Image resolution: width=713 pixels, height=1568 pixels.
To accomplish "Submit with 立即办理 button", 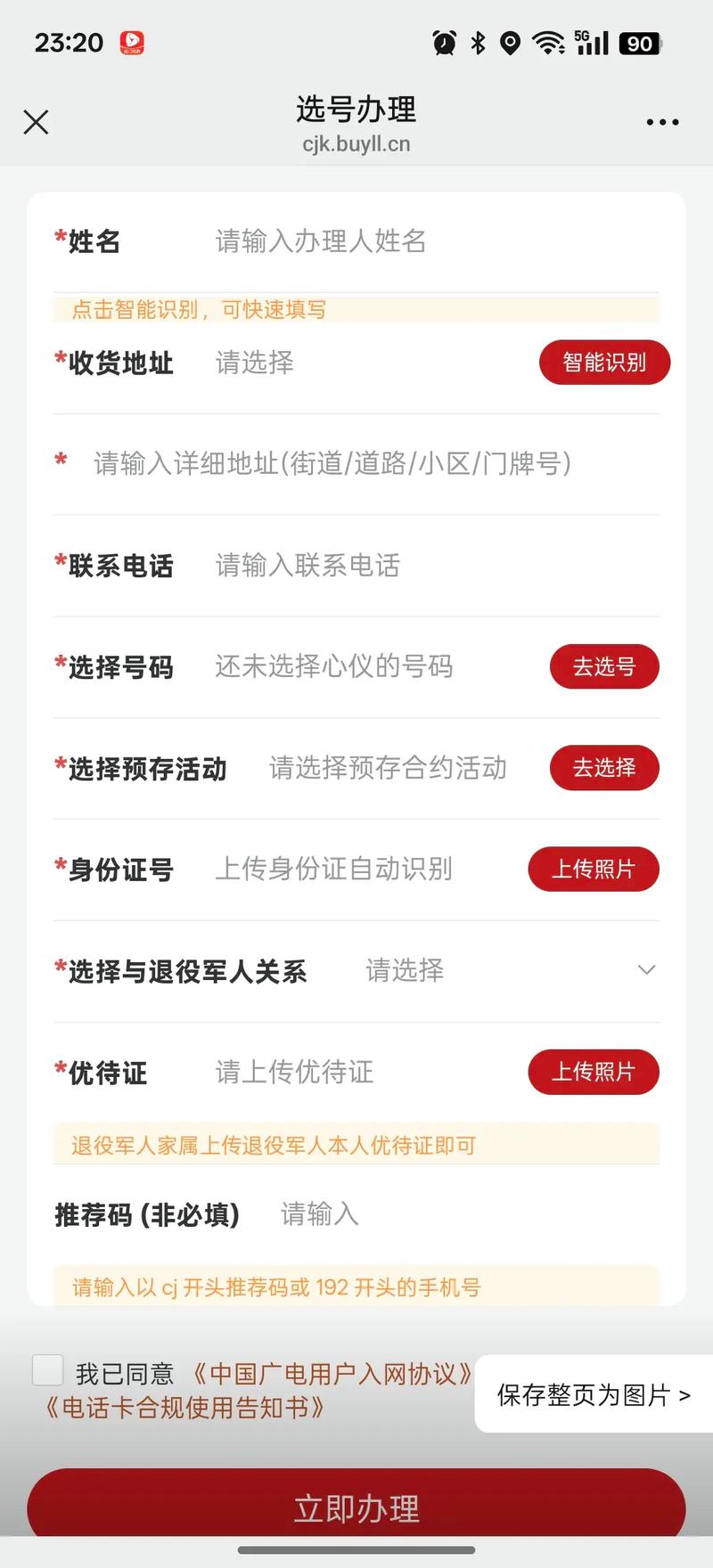I will [356, 1507].
